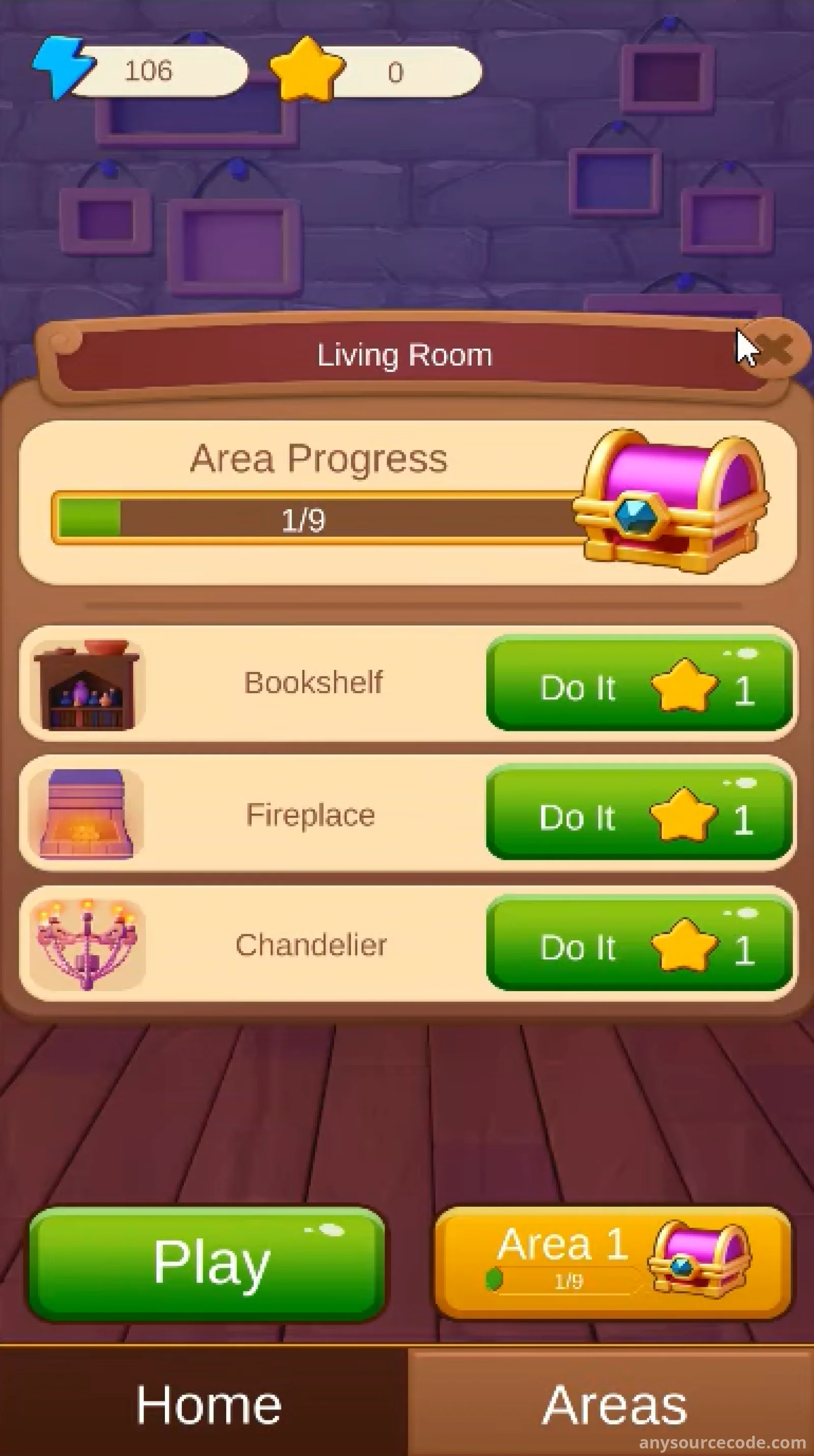Open the Area 1 progress button
This screenshot has width=814, height=1456.
coord(613,1263)
